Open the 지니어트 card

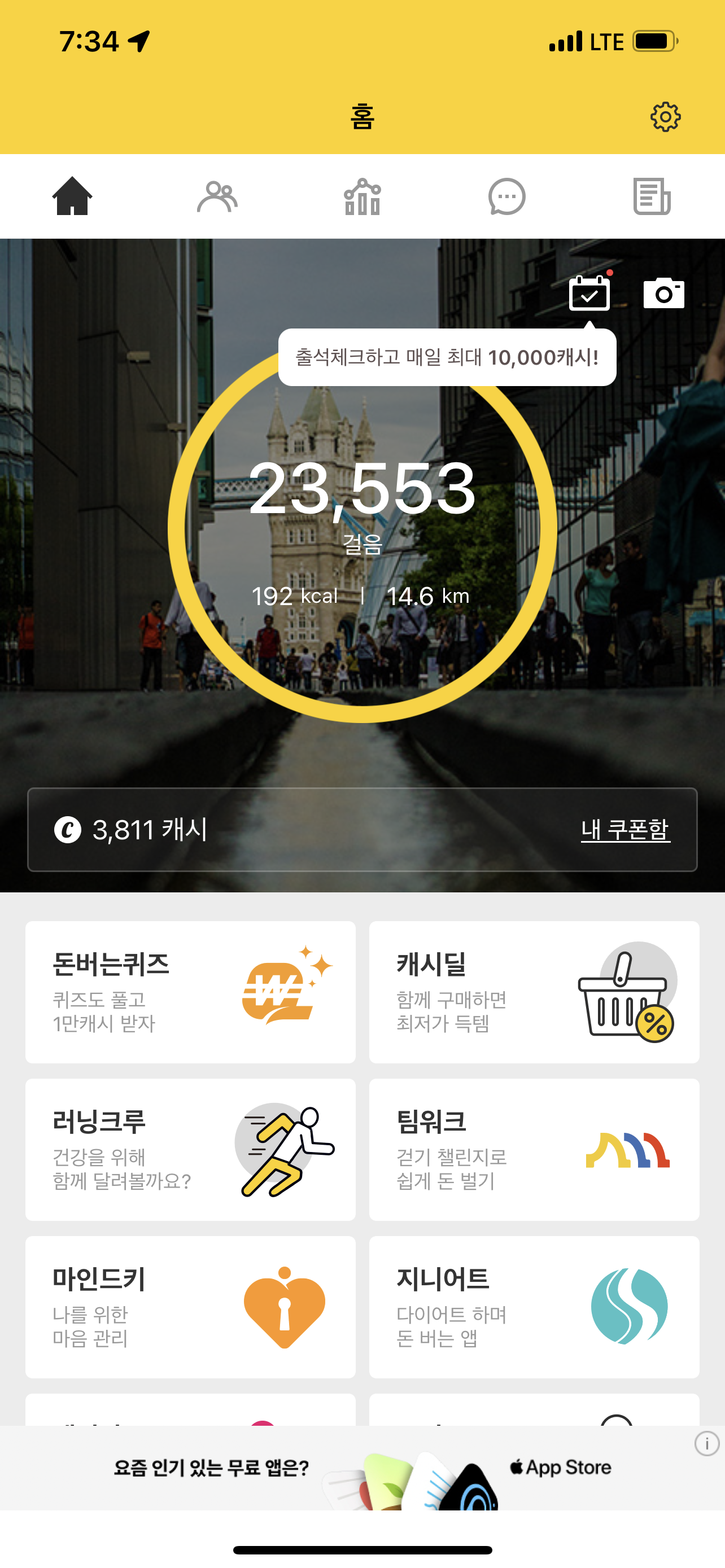[534, 1307]
